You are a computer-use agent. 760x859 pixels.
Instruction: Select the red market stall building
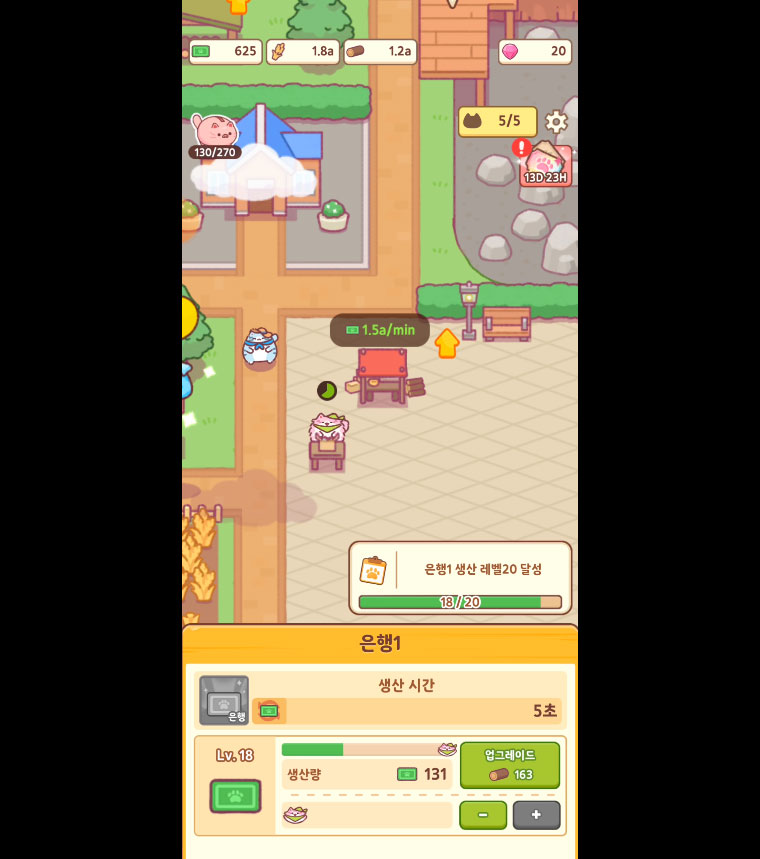[383, 373]
